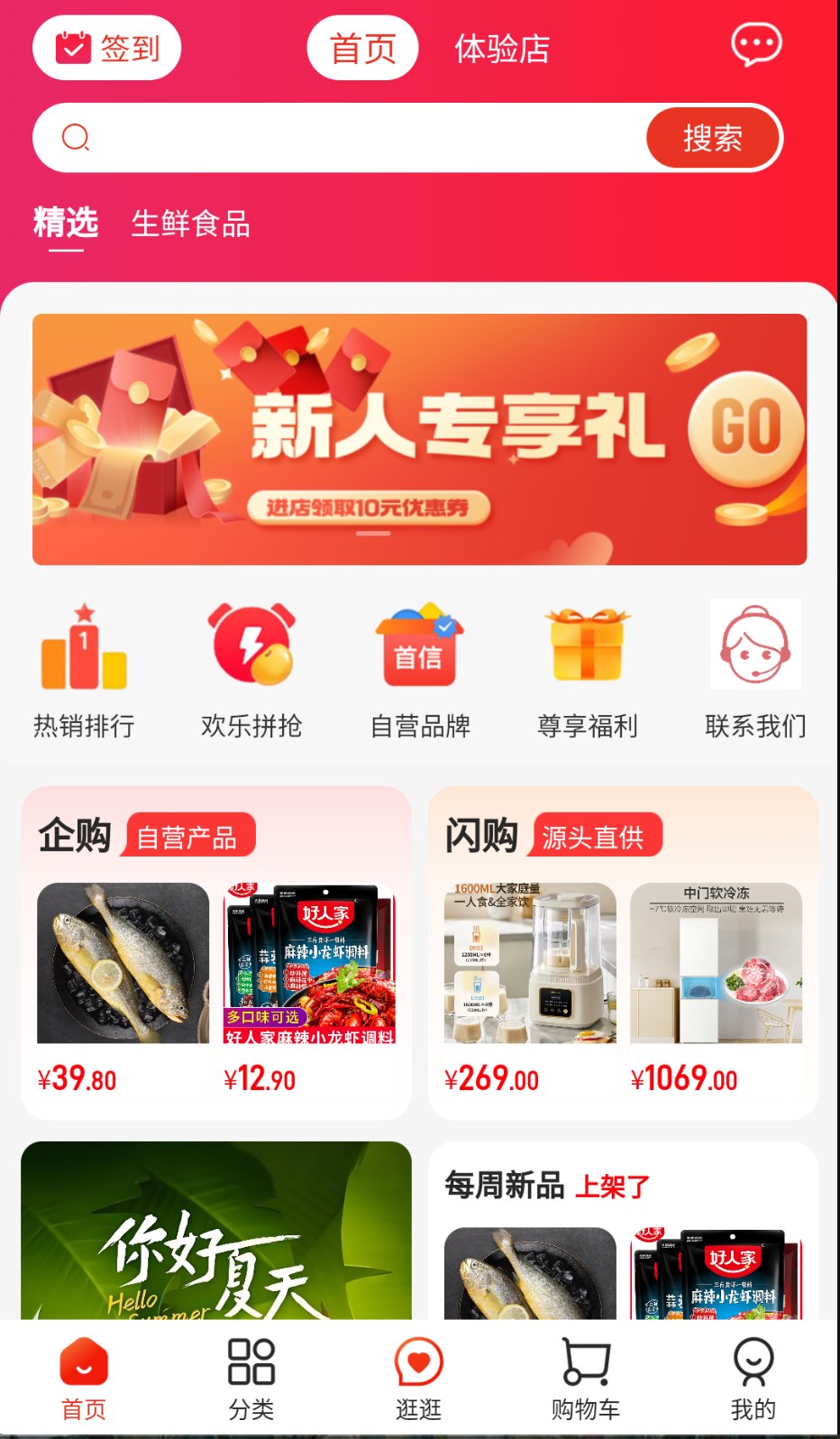Type in the top search input field
Screen dimensions: 840x1439
361,137
